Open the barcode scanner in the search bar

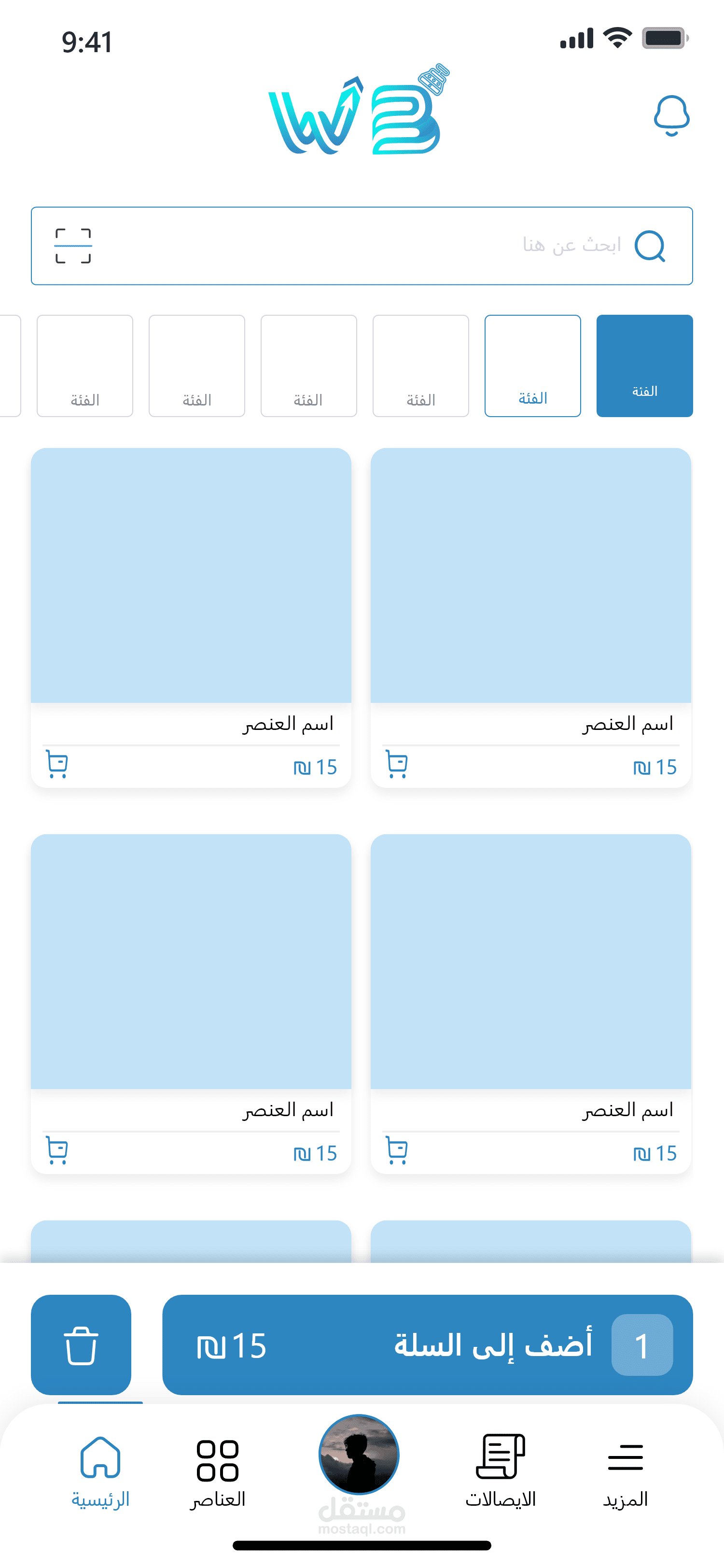coord(73,245)
